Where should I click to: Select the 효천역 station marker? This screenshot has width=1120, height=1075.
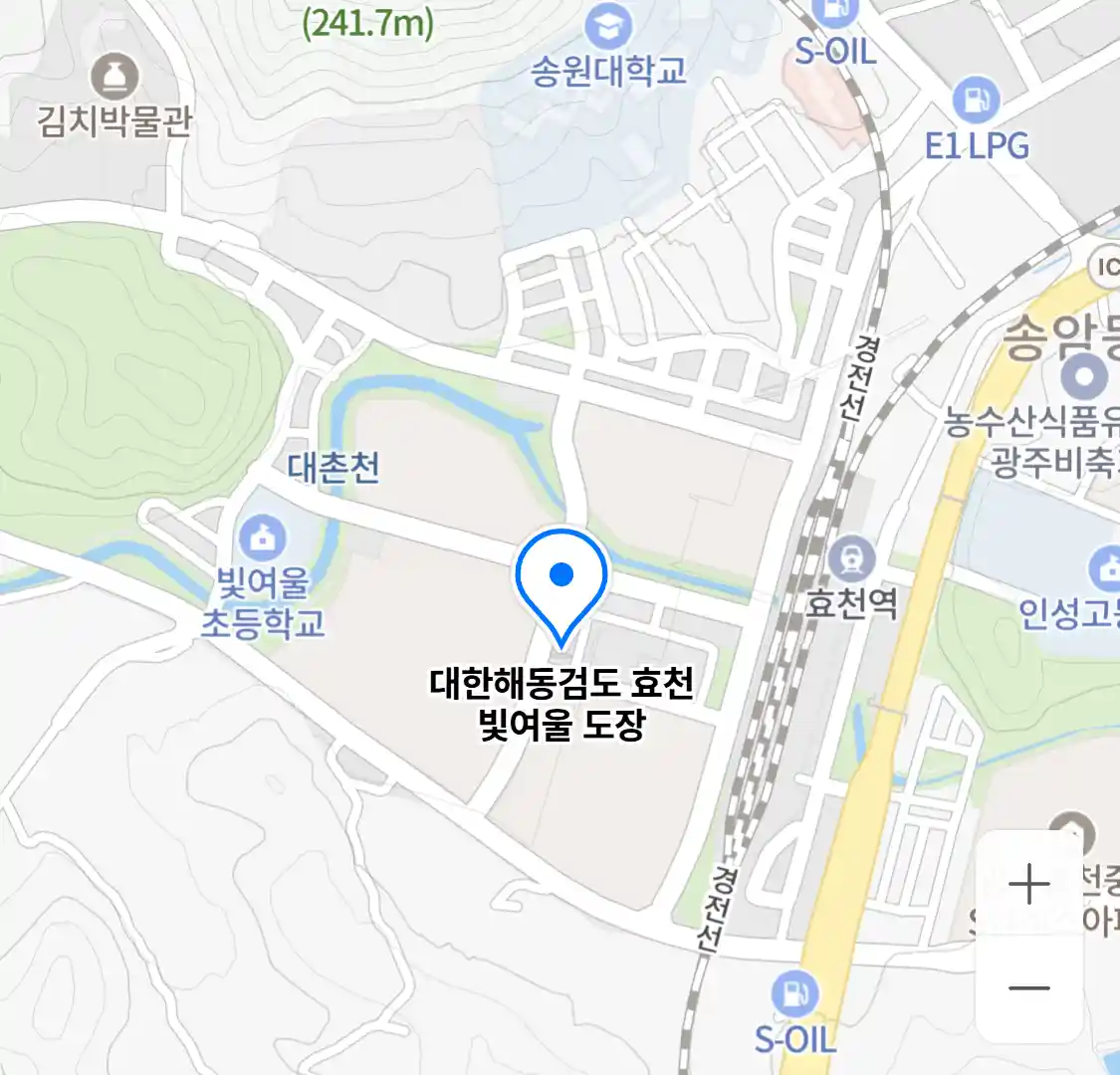(x=852, y=560)
